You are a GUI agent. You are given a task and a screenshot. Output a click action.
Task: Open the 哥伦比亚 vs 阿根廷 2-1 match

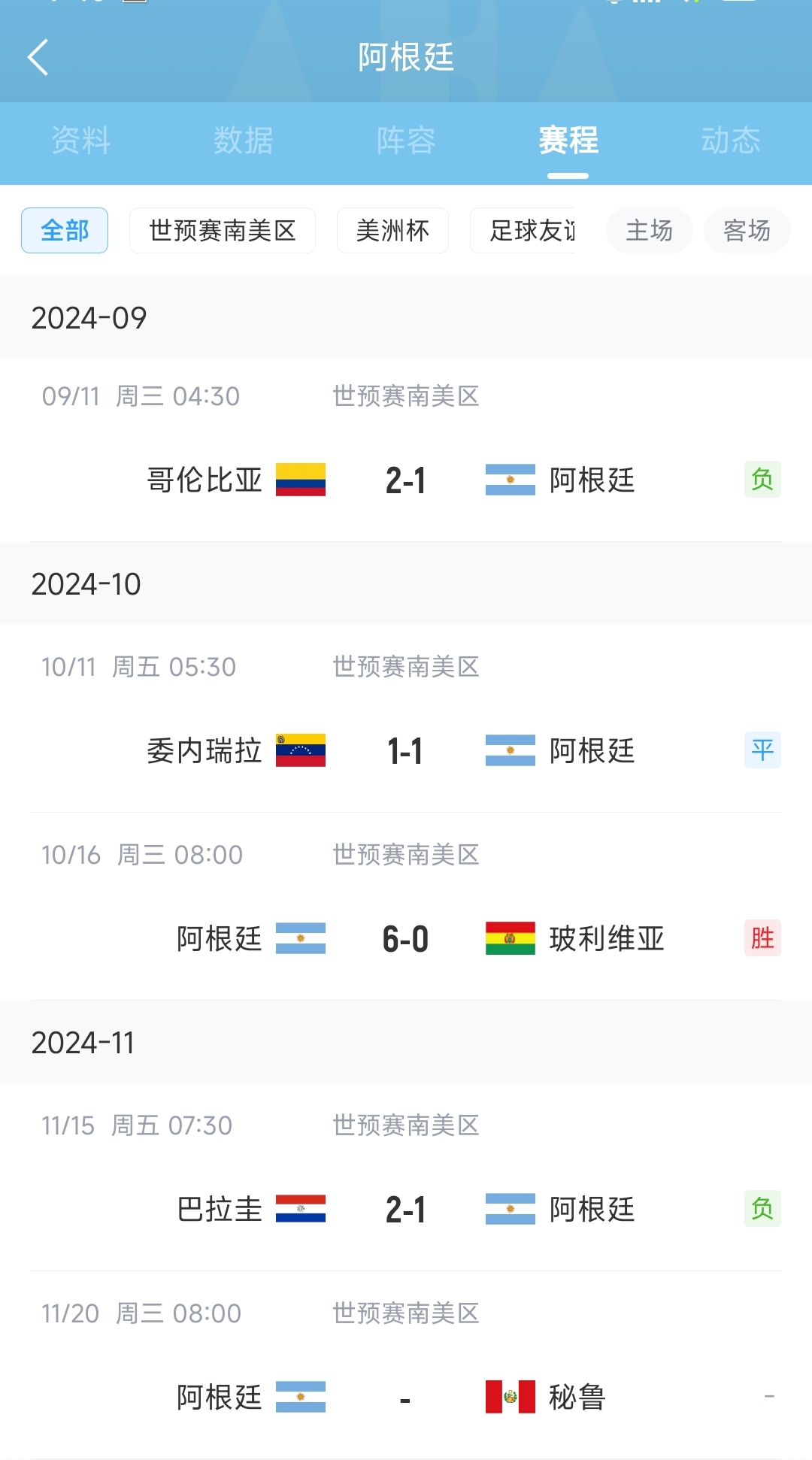[406, 480]
